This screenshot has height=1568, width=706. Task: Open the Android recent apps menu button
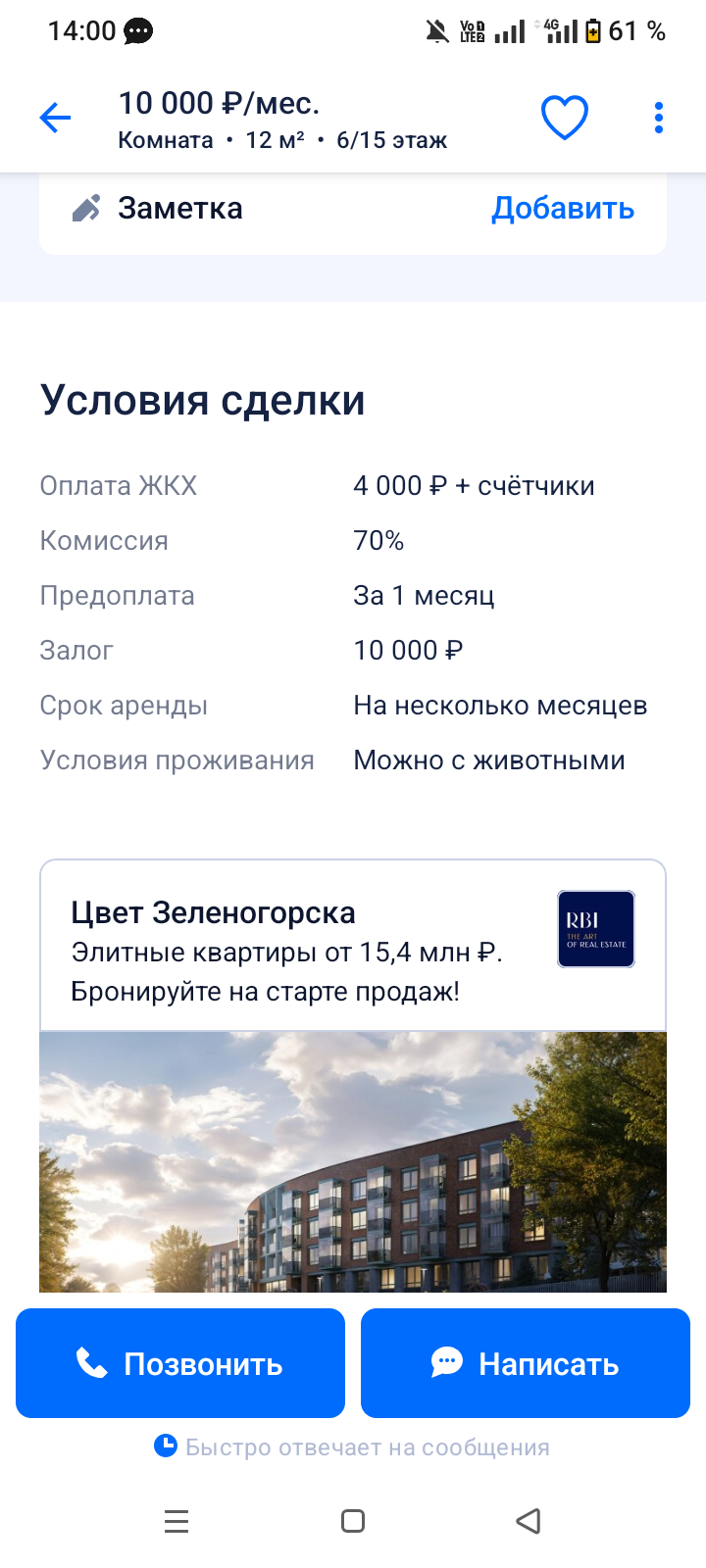(176, 1521)
